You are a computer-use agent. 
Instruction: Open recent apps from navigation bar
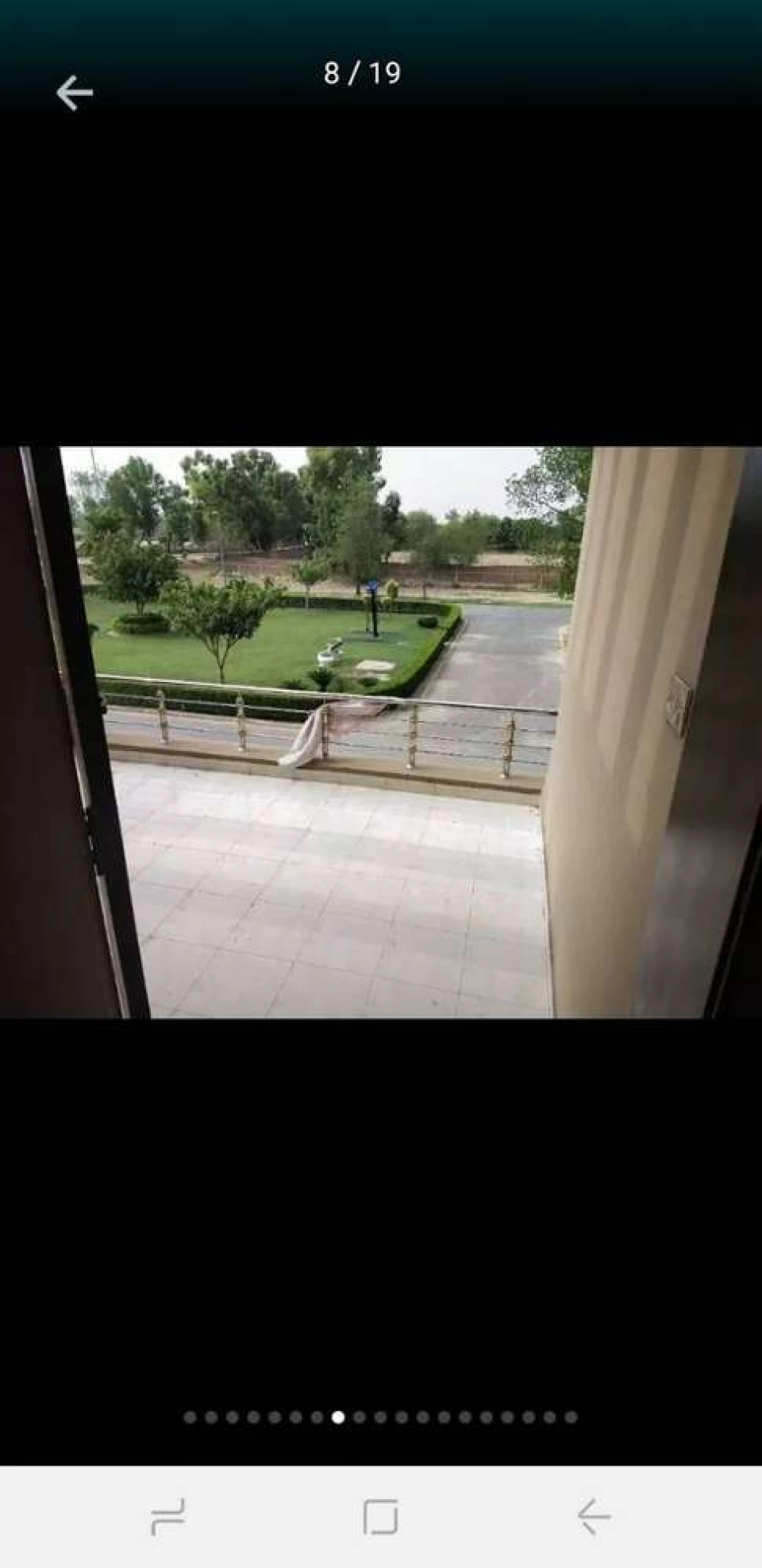click(x=168, y=1516)
